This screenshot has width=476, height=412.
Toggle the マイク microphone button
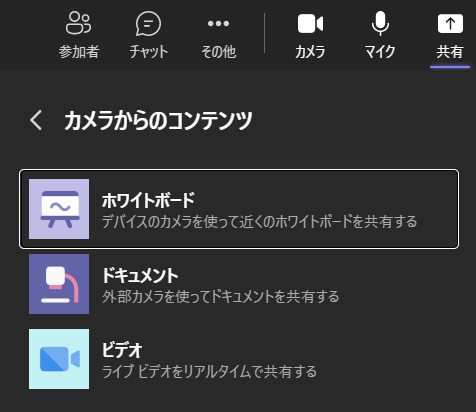point(380,35)
